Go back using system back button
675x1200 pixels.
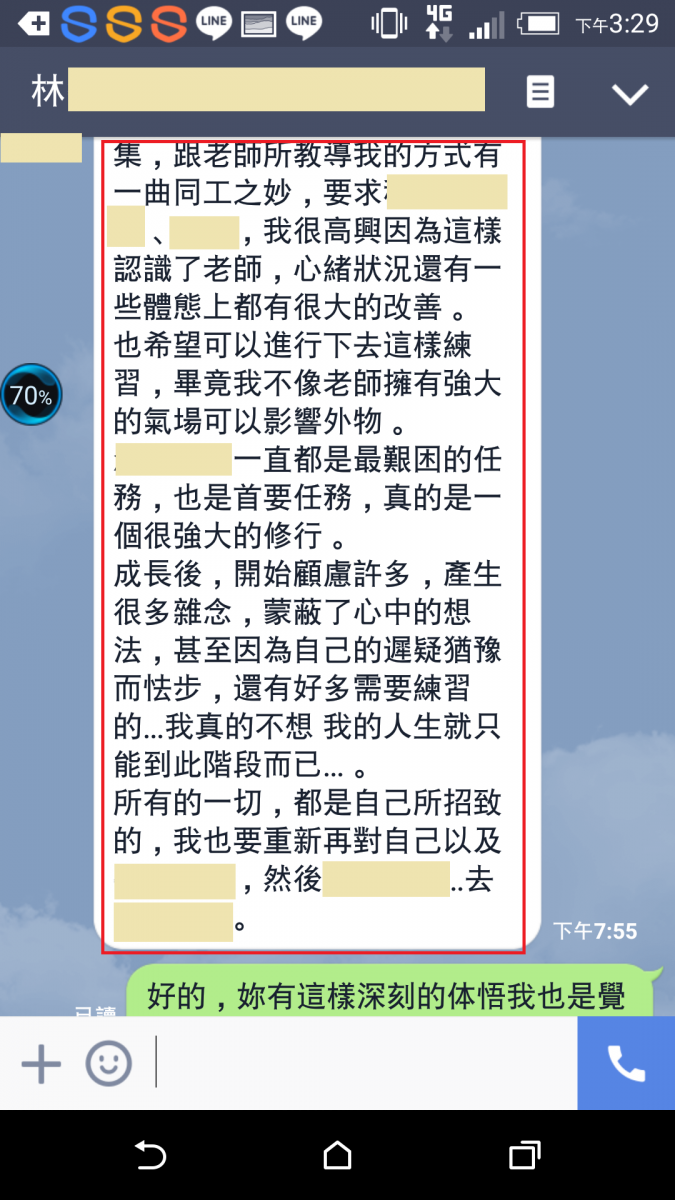(x=150, y=1156)
